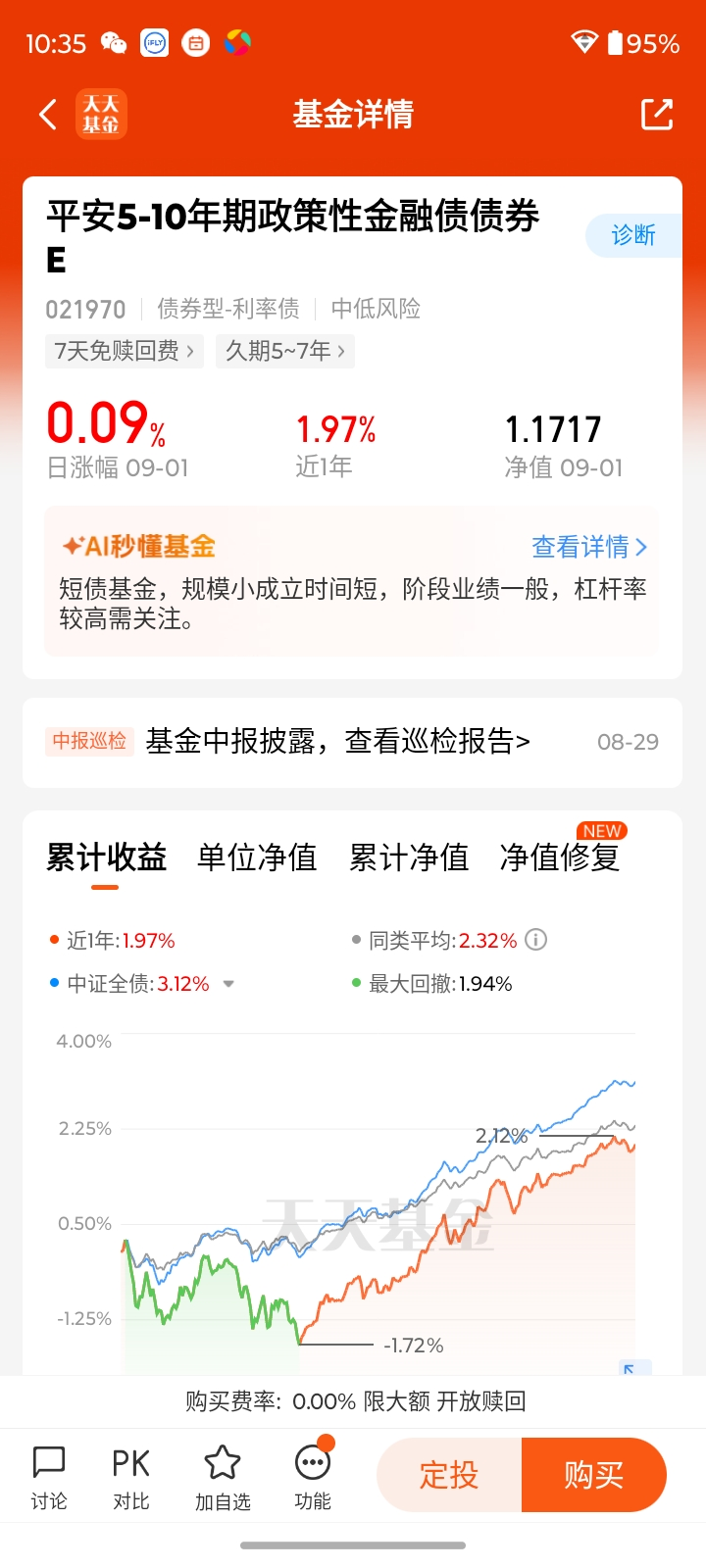Tap the 久期5~7年 chip
Image resolution: width=706 pixels, height=1568 pixels.
[285, 351]
